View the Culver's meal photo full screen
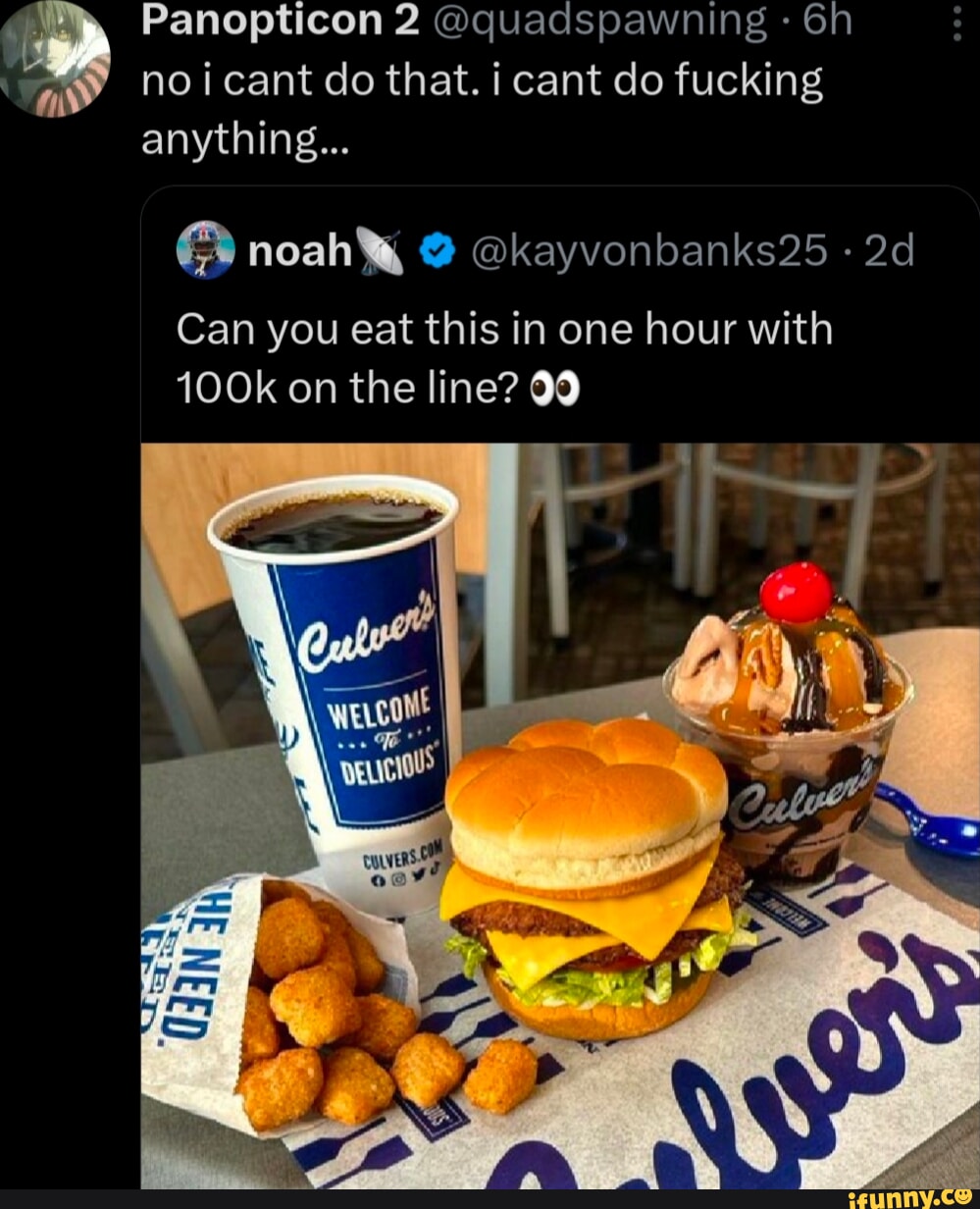The width and height of the screenshot is (980, 1209). (x=559, y=815)
